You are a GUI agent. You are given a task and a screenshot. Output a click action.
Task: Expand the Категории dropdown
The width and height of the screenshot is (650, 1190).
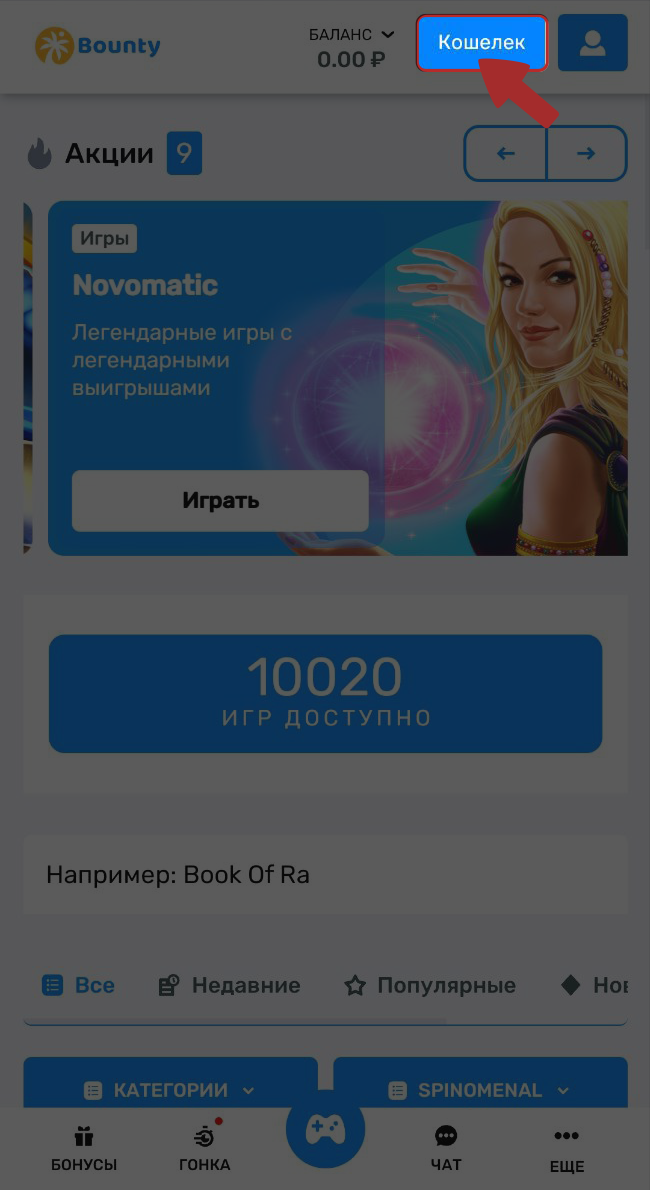(x=170, y=1089)
